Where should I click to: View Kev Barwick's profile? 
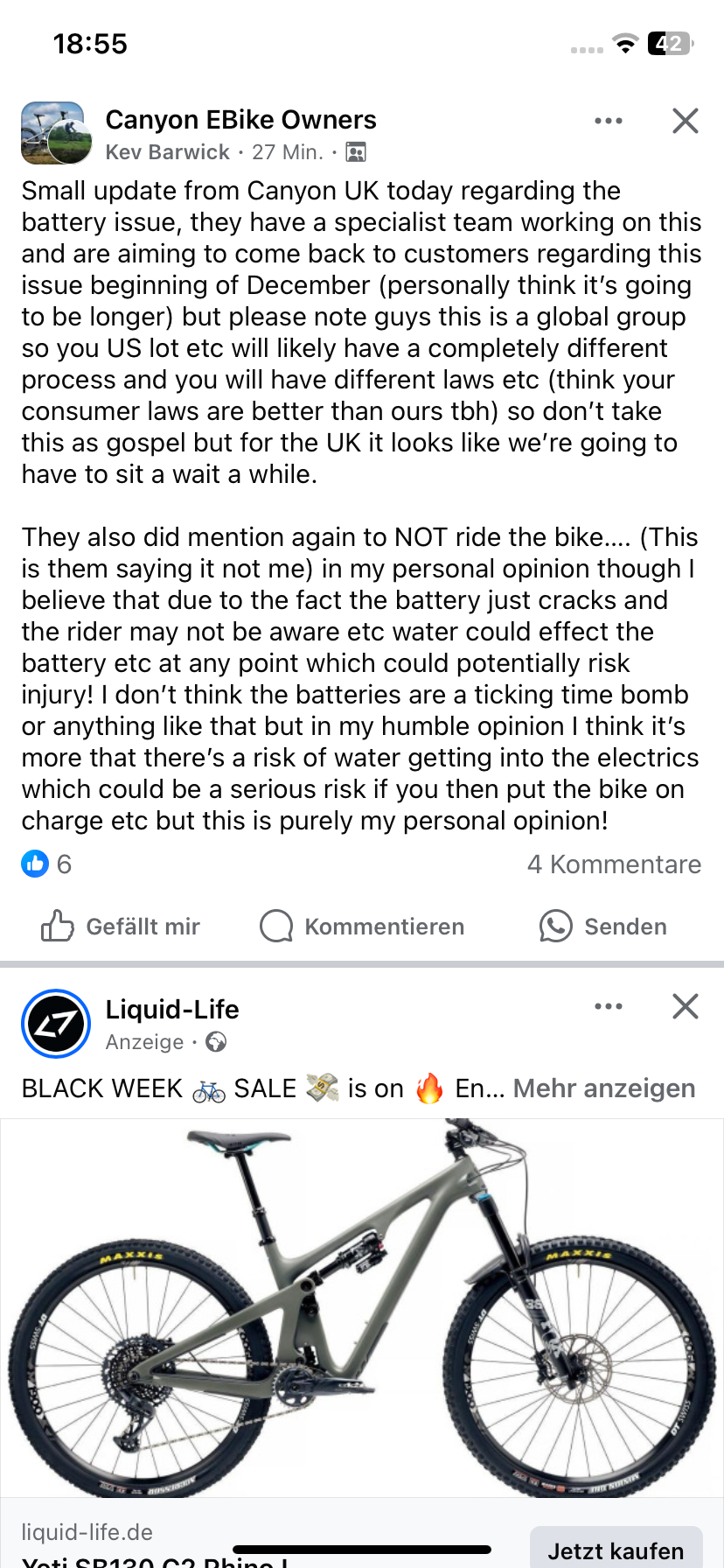coord(167,152)
